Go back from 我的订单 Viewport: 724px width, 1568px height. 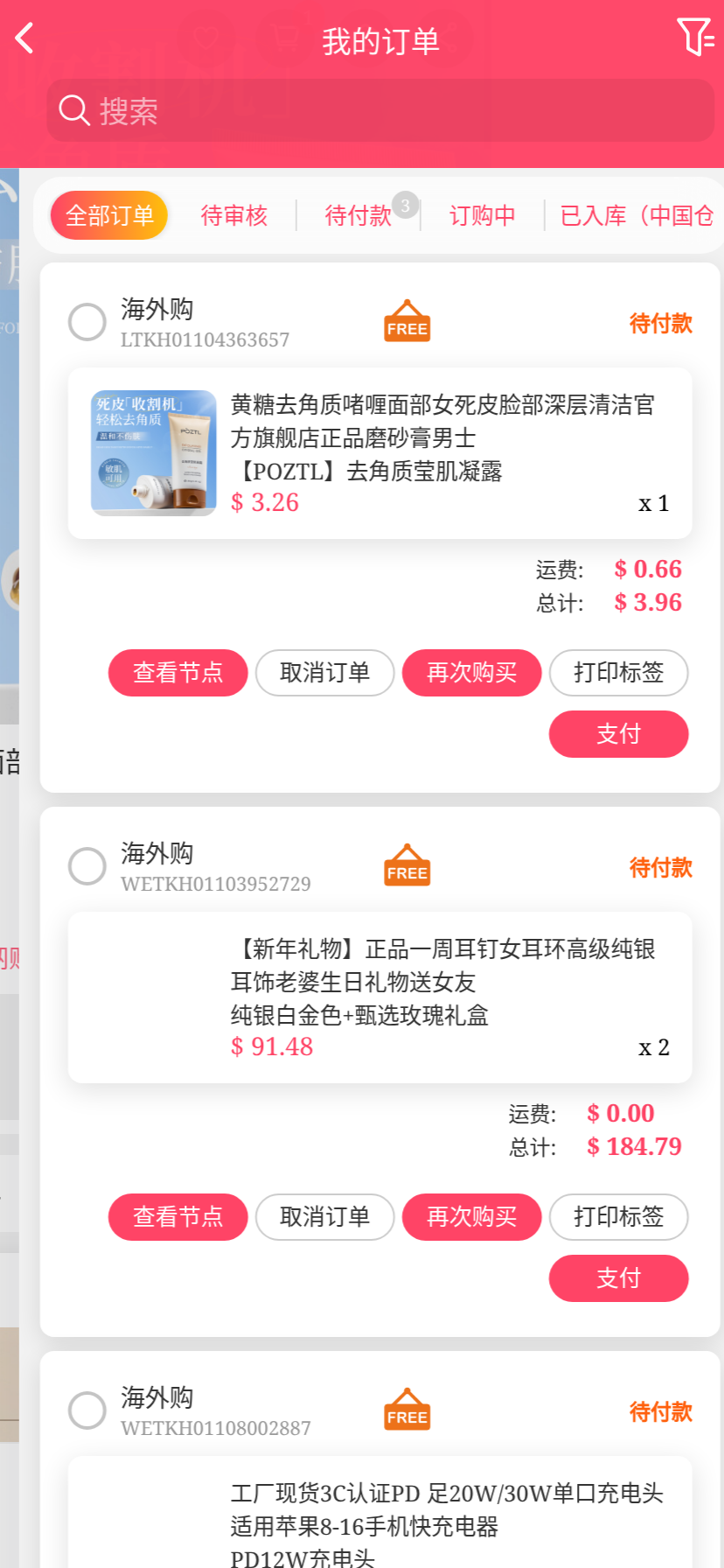pyautogui.click(x=25, y=38)
